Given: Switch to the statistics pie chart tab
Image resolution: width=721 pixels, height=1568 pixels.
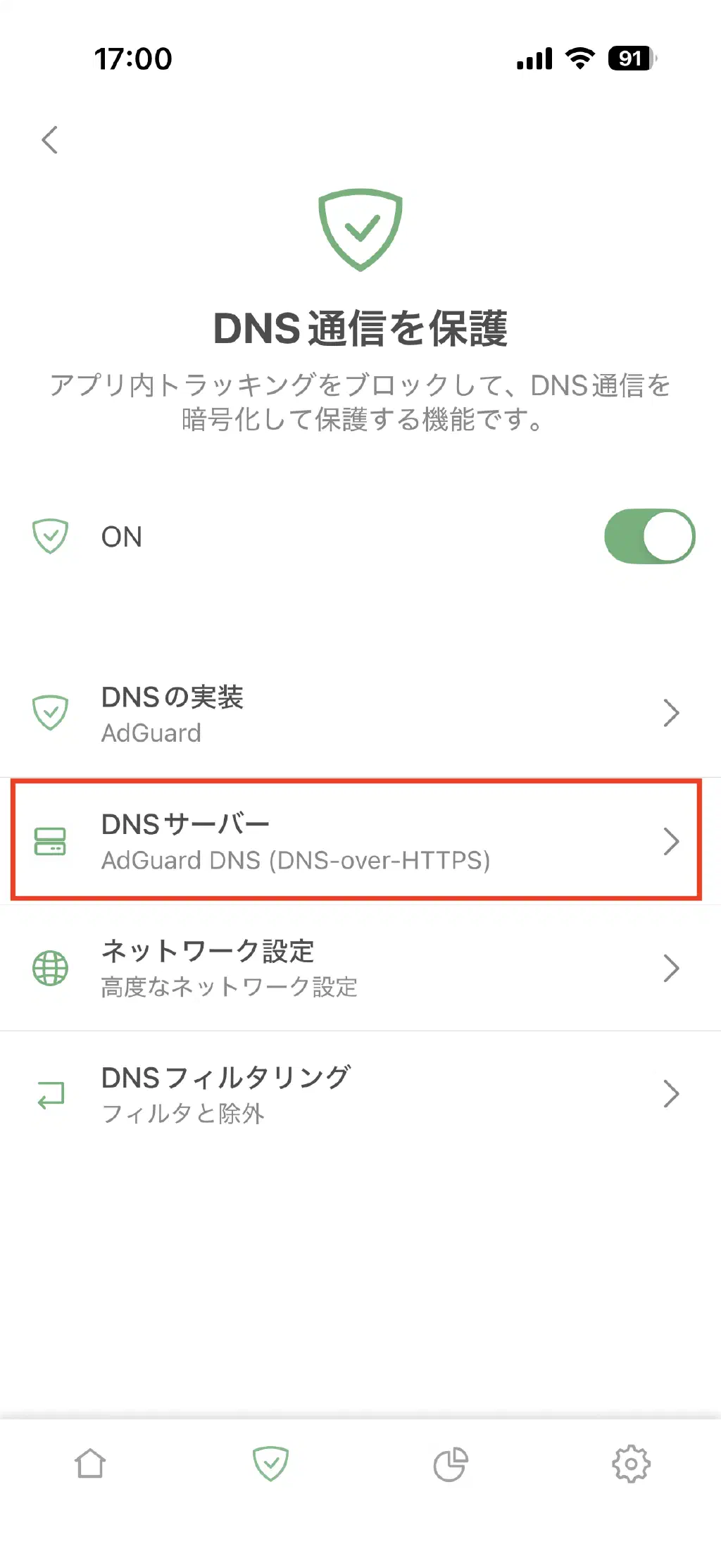Looking at the screenshot, I should pyautogui.click(x=451, y=1464).
